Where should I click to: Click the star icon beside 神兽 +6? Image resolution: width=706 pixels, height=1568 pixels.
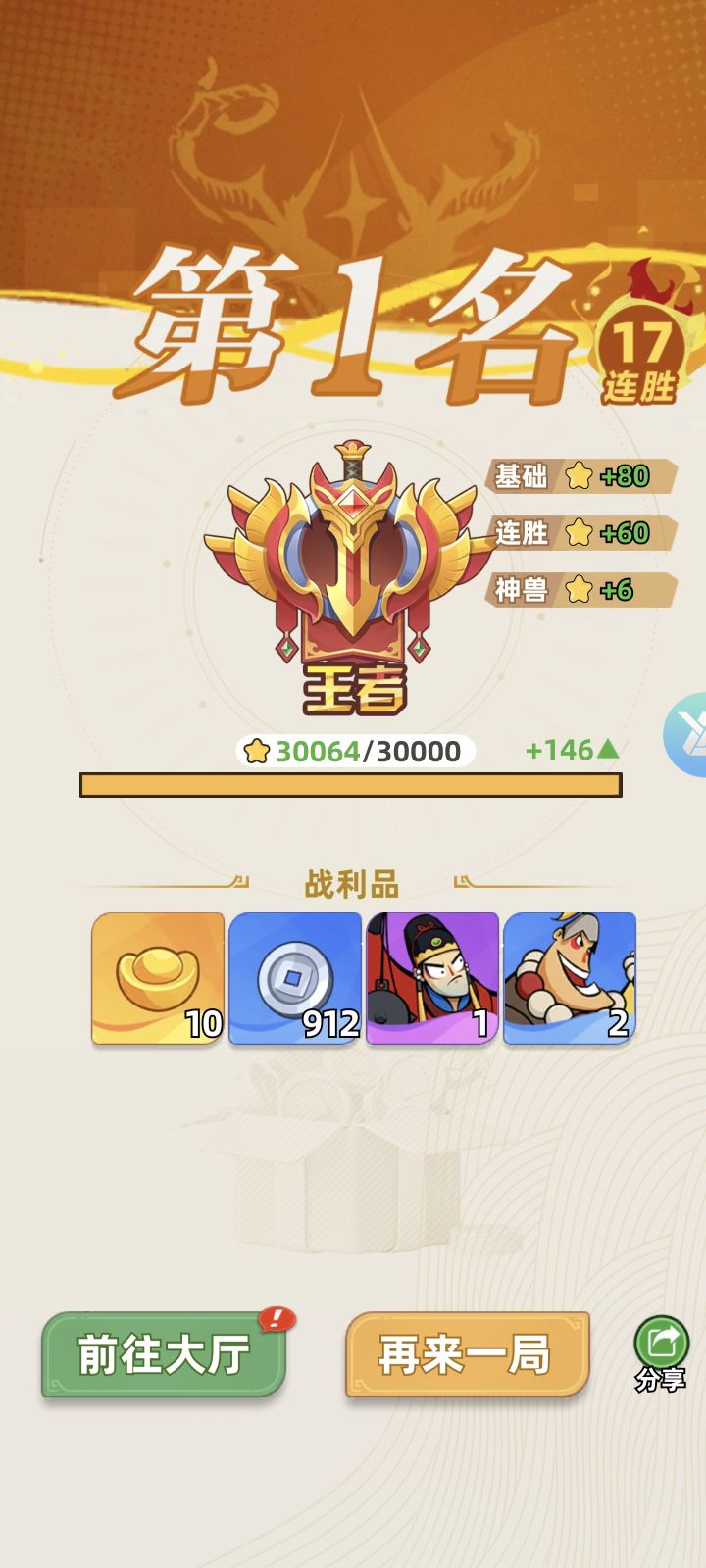pyautogui.click(x=577, y=592)
